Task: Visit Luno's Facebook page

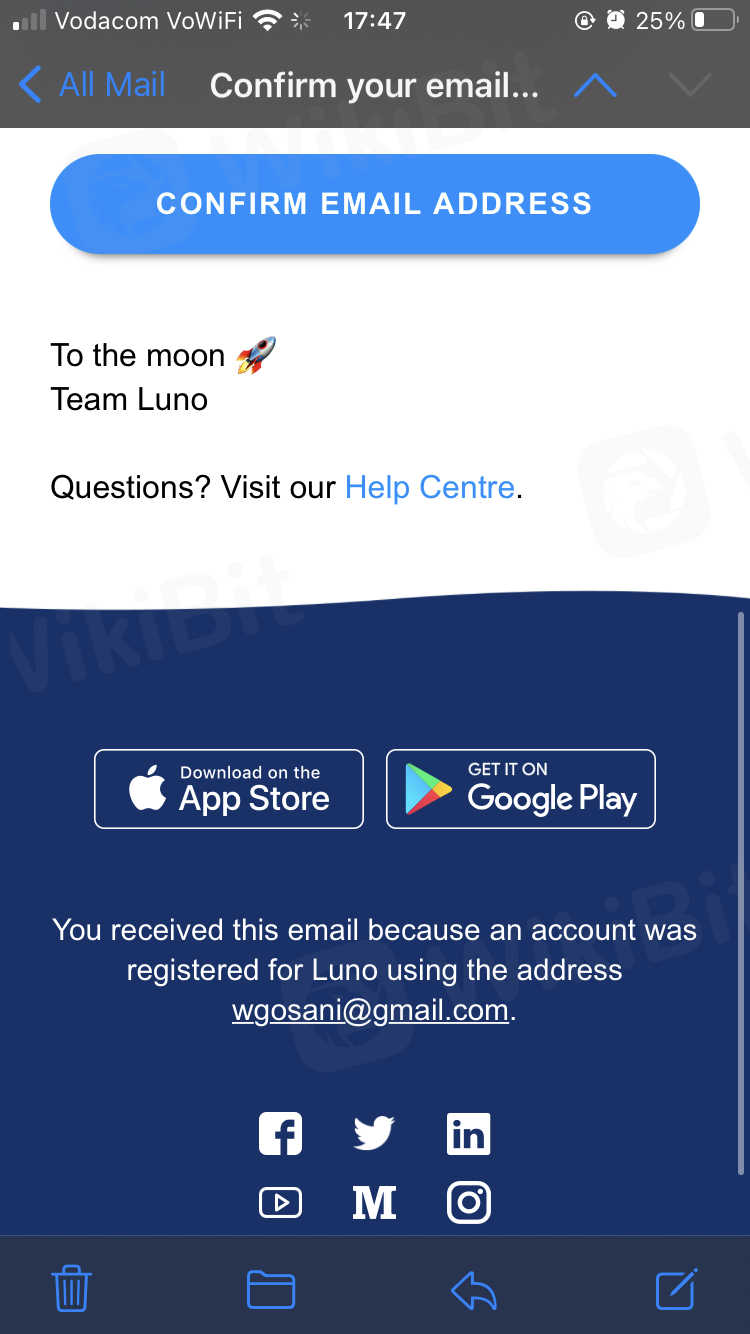Action: point(280,1134)
